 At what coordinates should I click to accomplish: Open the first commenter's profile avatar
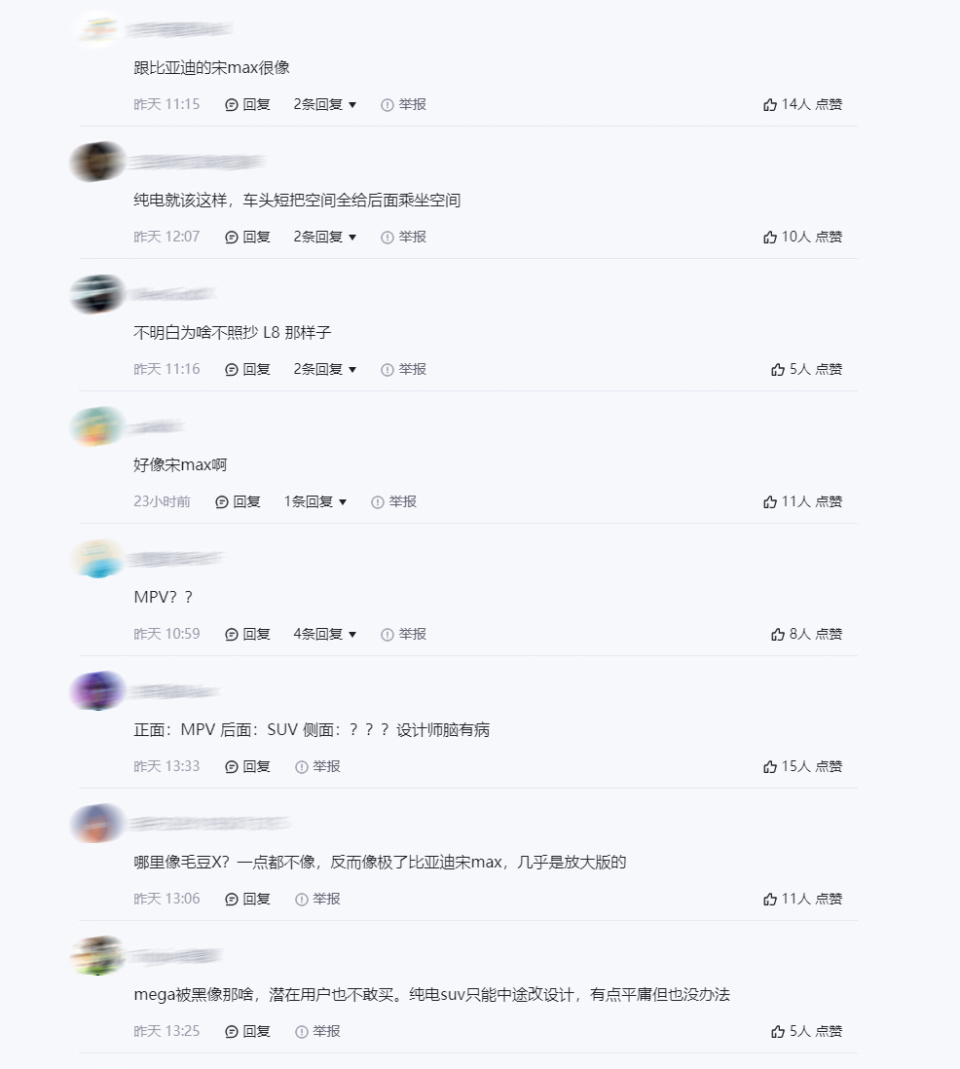(x=96, y=29)
